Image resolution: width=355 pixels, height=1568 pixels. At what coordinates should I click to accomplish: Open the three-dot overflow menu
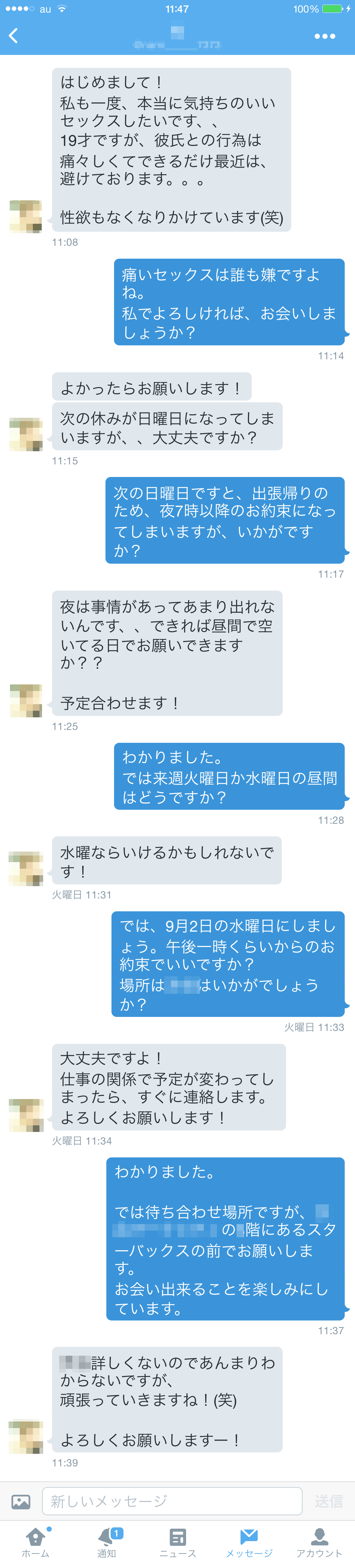[325, 37]
